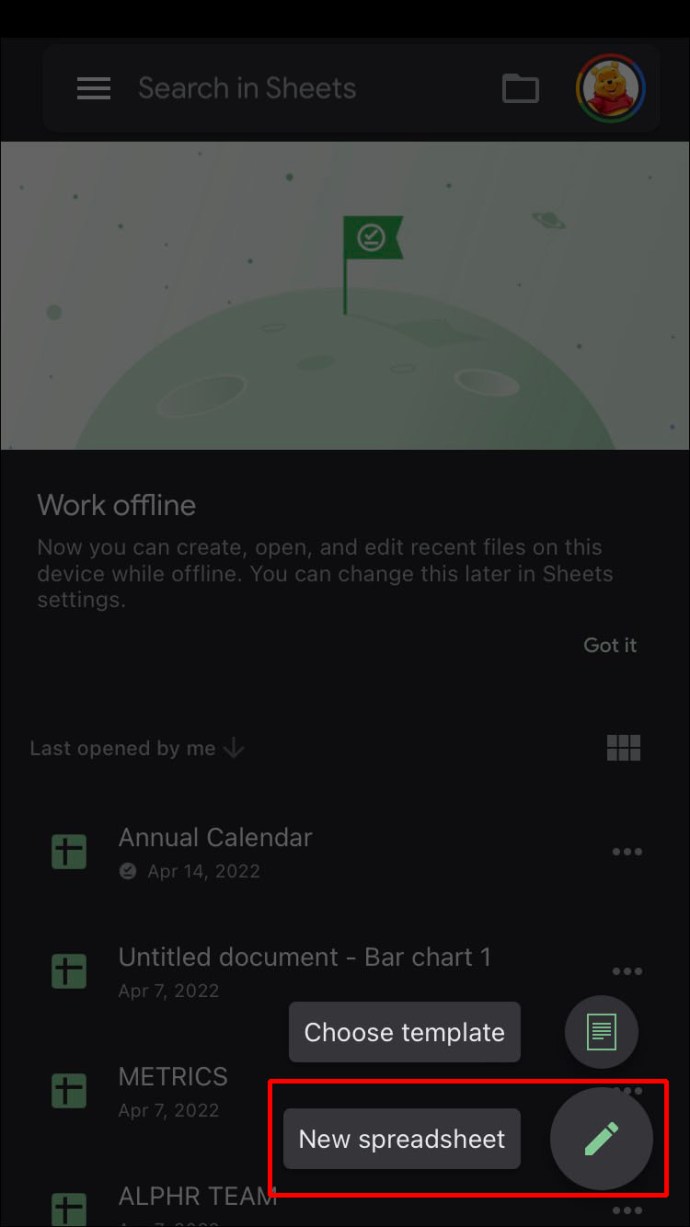Open the ALPHR TEAM spreadsheet
Image resolution: width=690 pixels, height=1227 pixels.
point(197,1196)
